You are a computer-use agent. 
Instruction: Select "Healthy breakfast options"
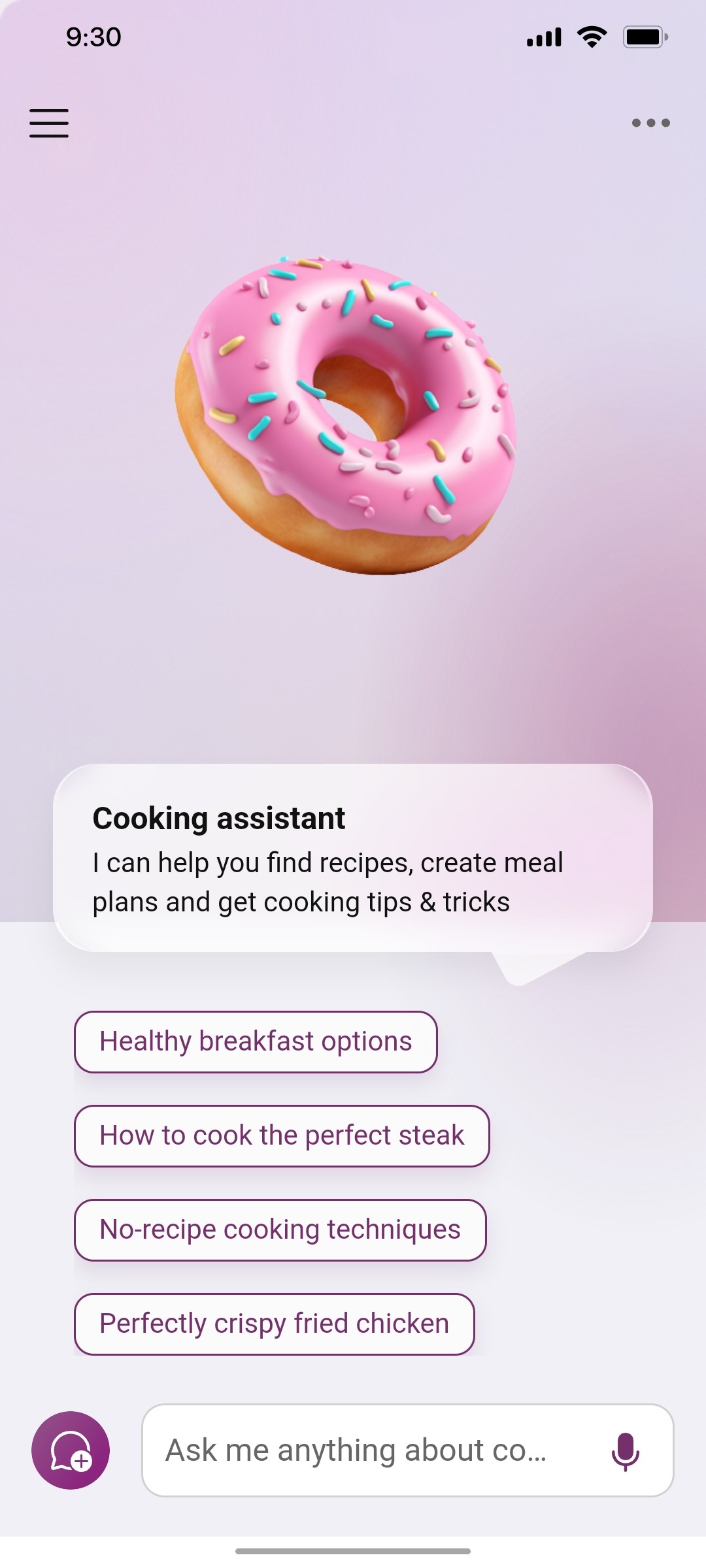256,1041
